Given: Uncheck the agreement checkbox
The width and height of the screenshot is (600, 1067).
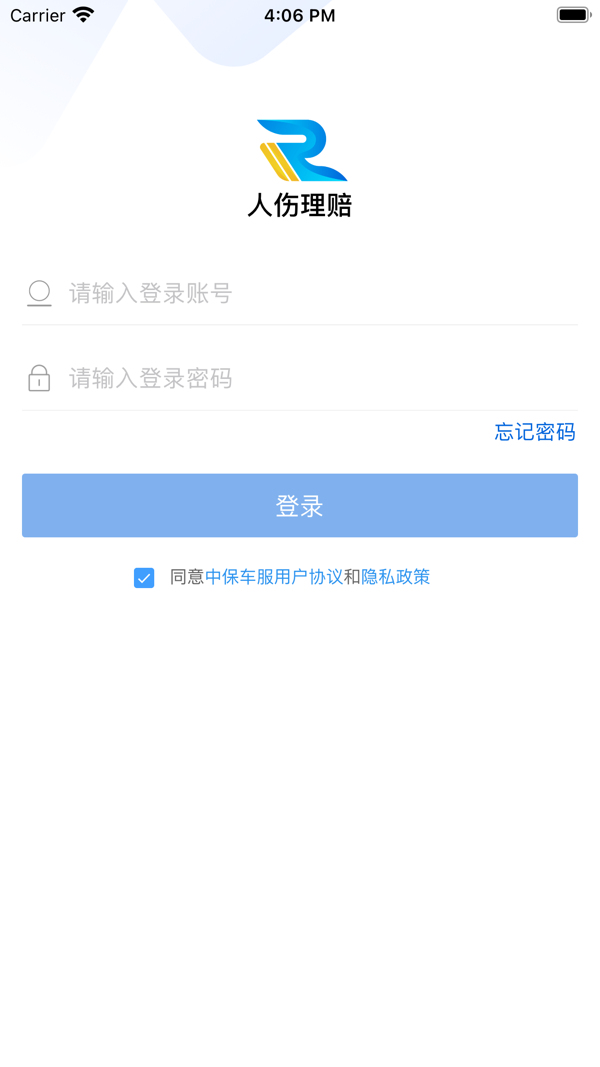Looking at the screenshot, I should [144, 578].
